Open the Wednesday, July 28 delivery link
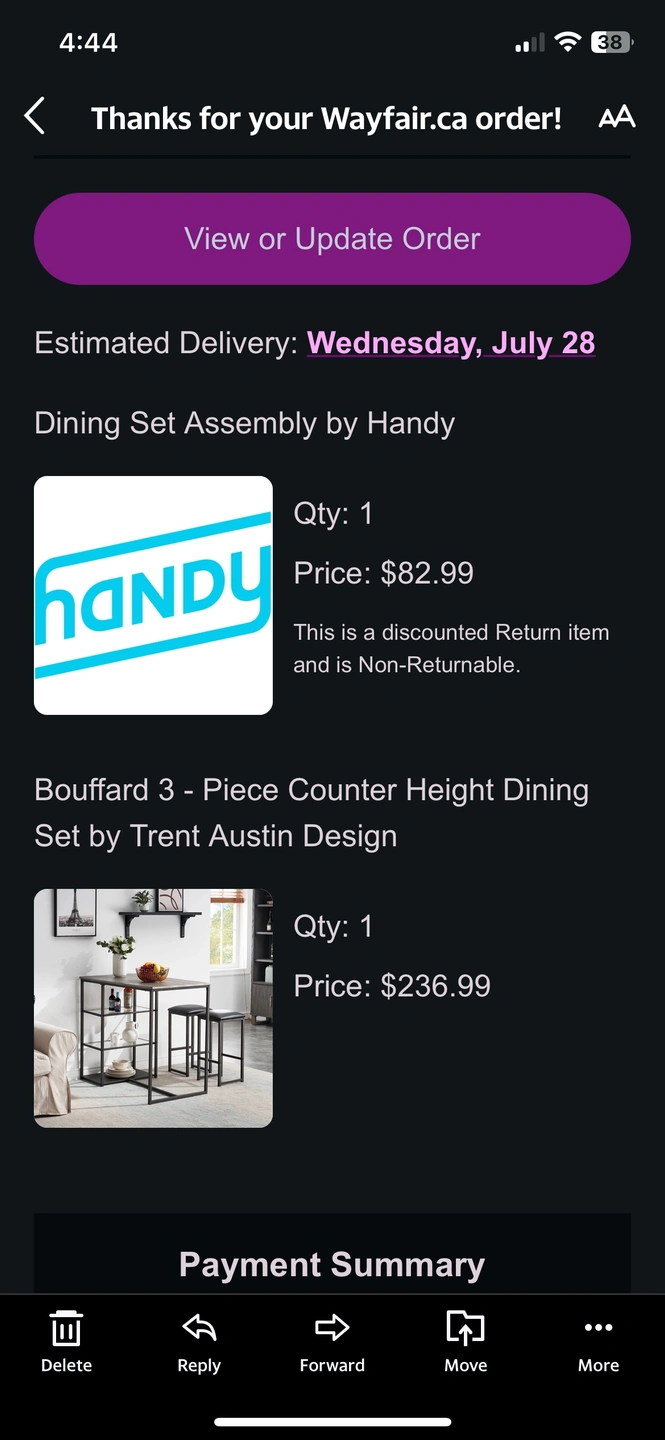This screenshot has height=1440, width=665. click(451, 343)
